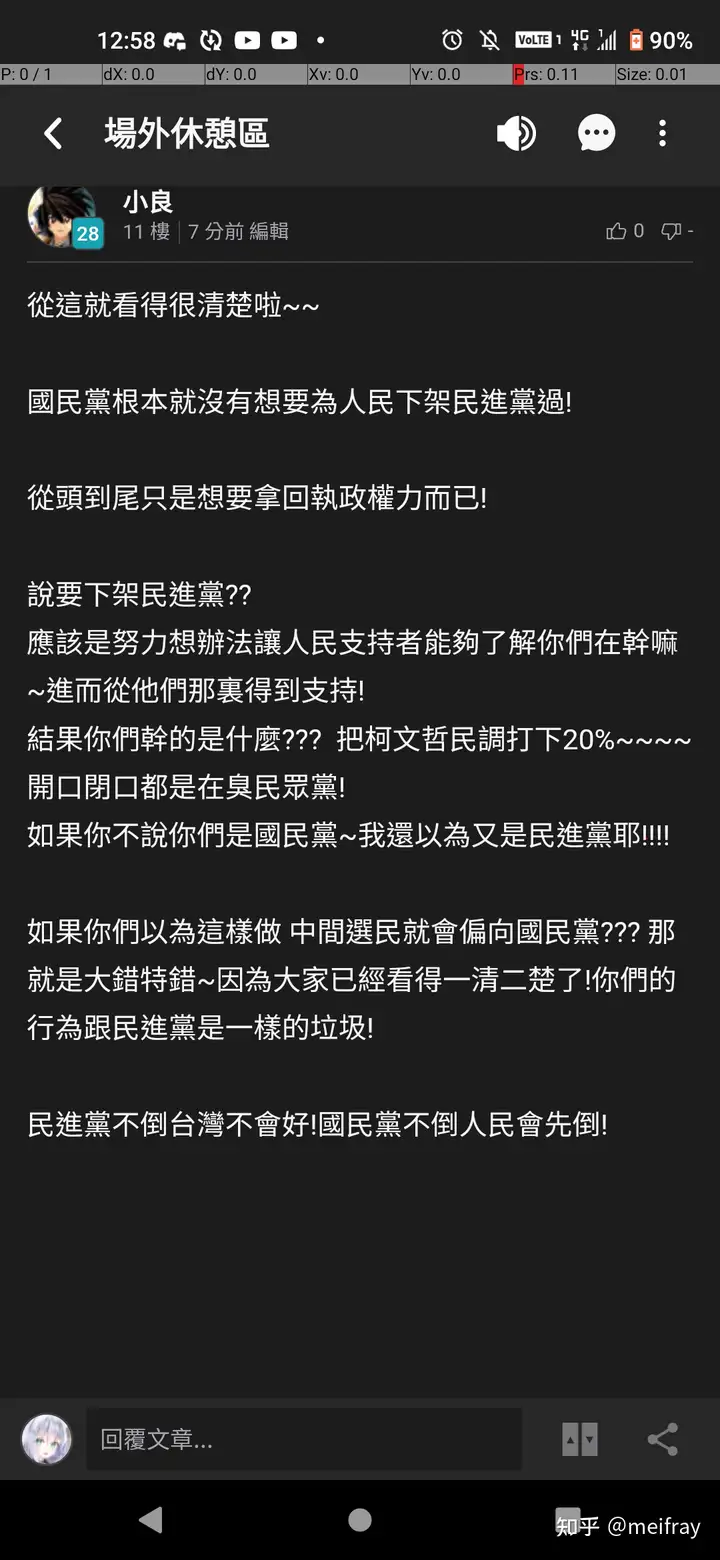The height and width of the screenshot is (1560, 720).
Task: Tap the system back button
Action: 151,1520
